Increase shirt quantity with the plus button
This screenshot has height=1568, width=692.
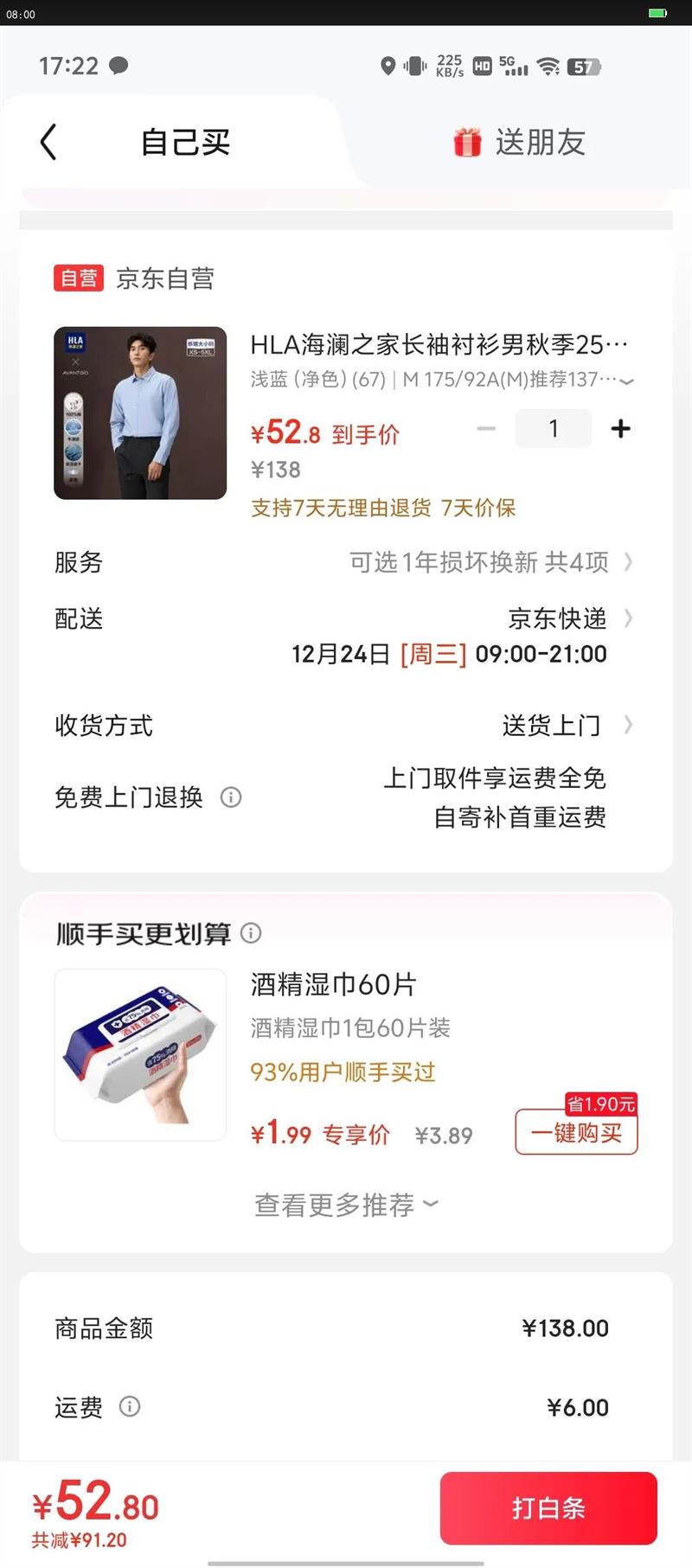620,429
